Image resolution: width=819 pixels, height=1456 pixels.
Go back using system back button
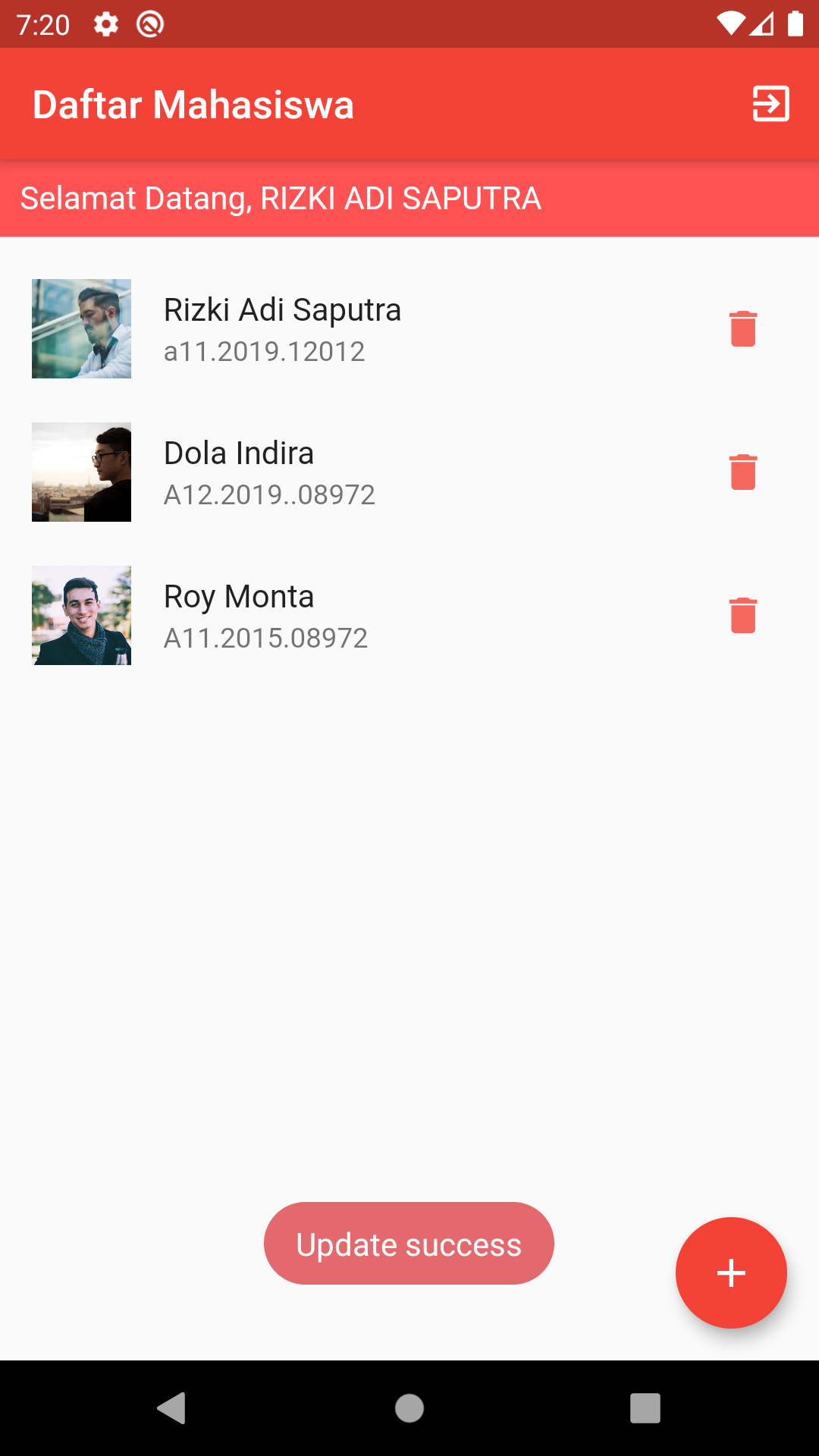[172, 1408]
